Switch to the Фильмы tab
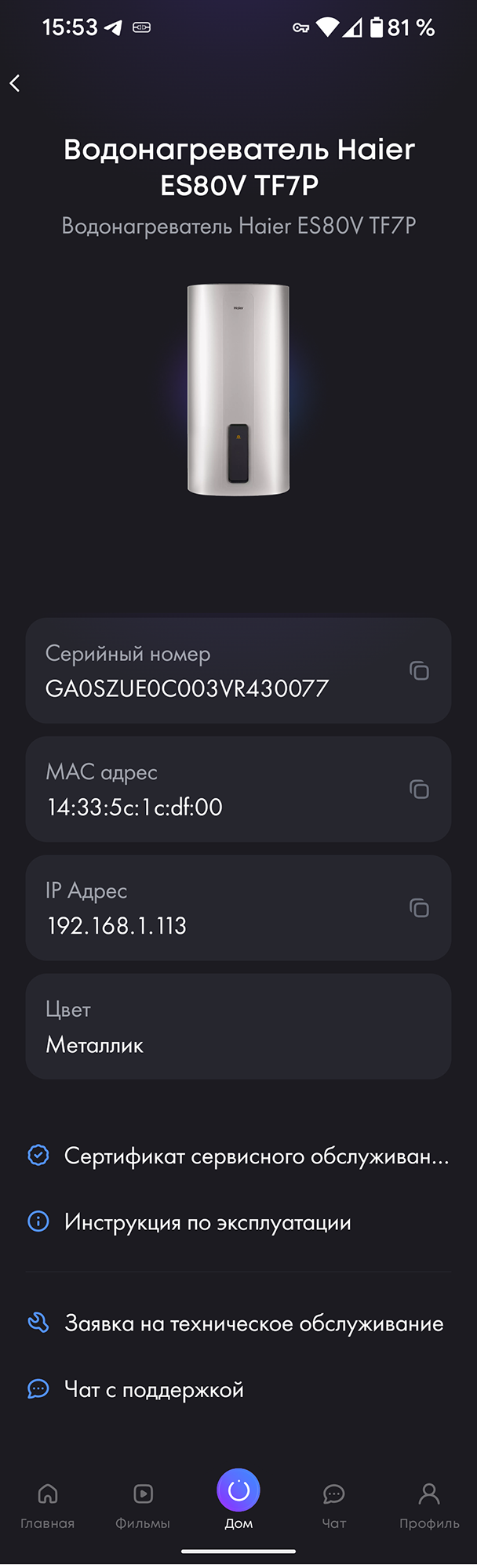 (143, 1504)
